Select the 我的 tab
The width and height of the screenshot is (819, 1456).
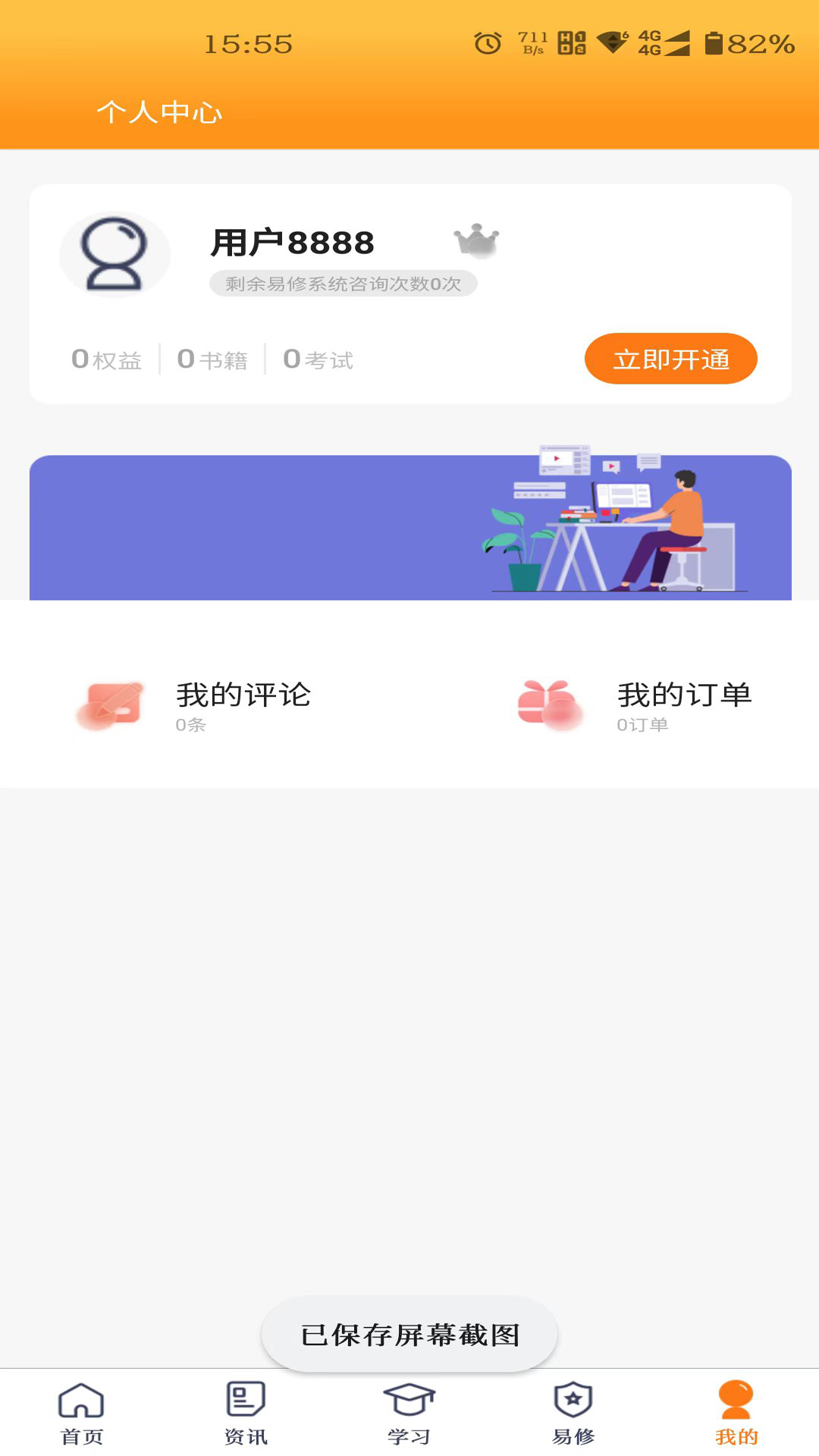click(736, 1412)
